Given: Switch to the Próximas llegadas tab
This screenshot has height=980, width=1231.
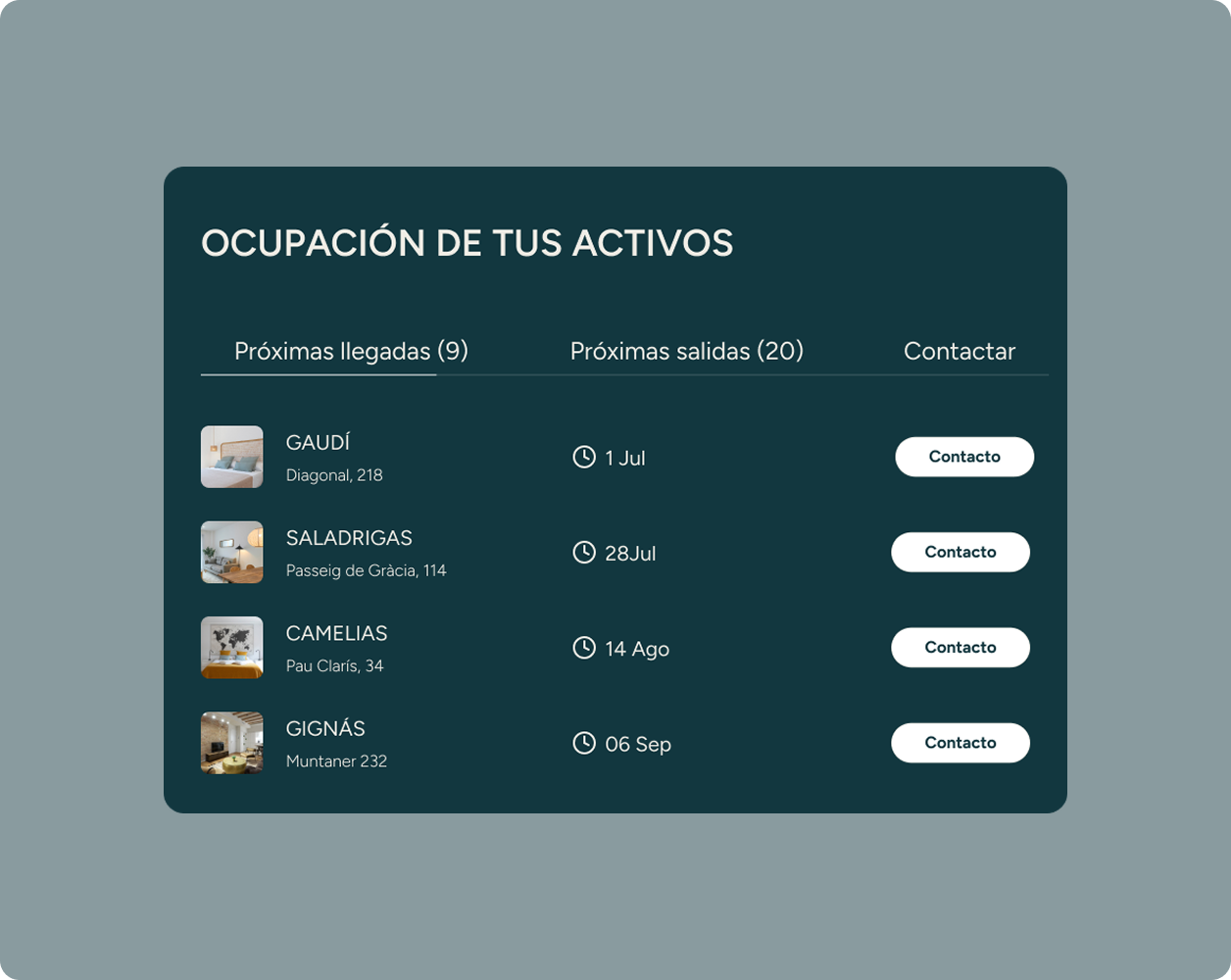Looking at the screenshot, I should [x=351, y=351].
